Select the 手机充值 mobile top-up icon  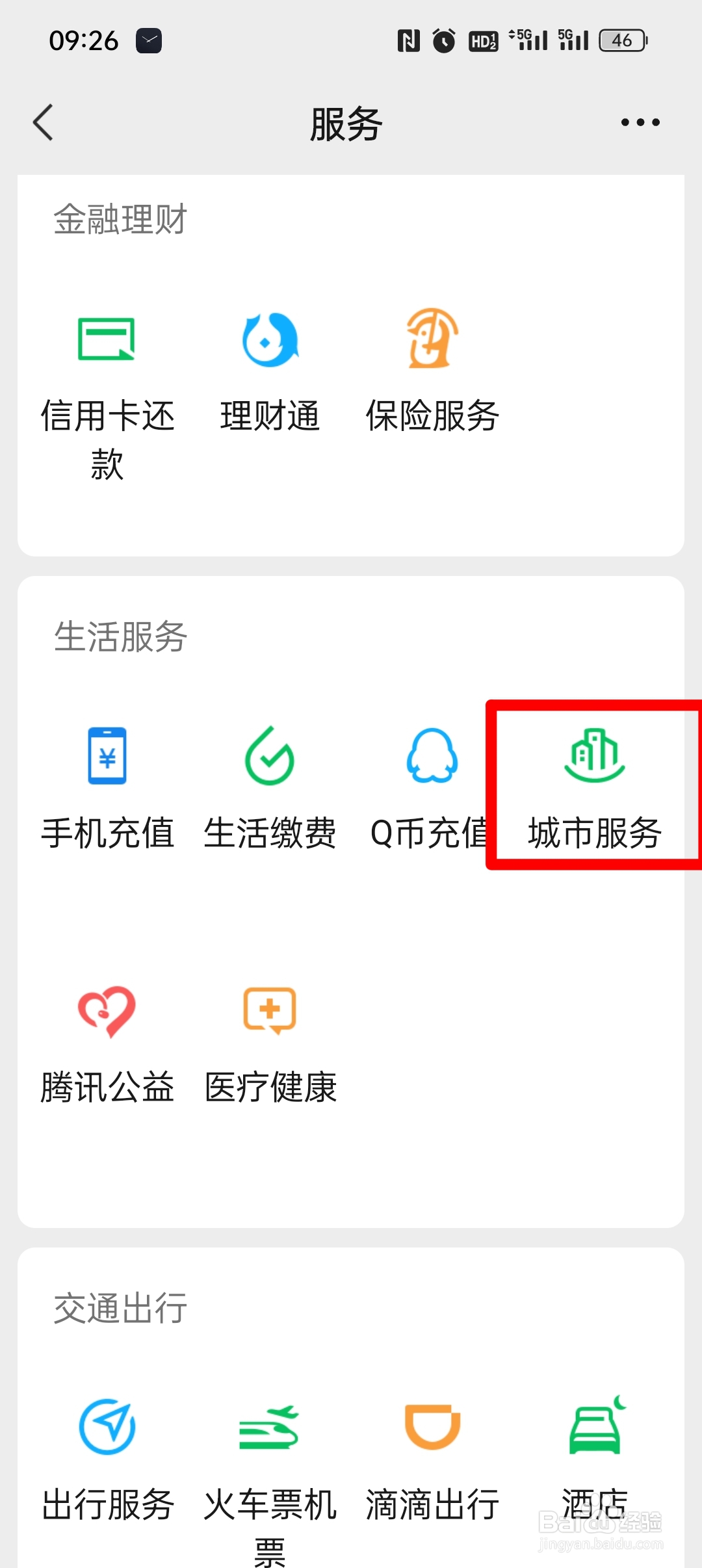point(107,780)
